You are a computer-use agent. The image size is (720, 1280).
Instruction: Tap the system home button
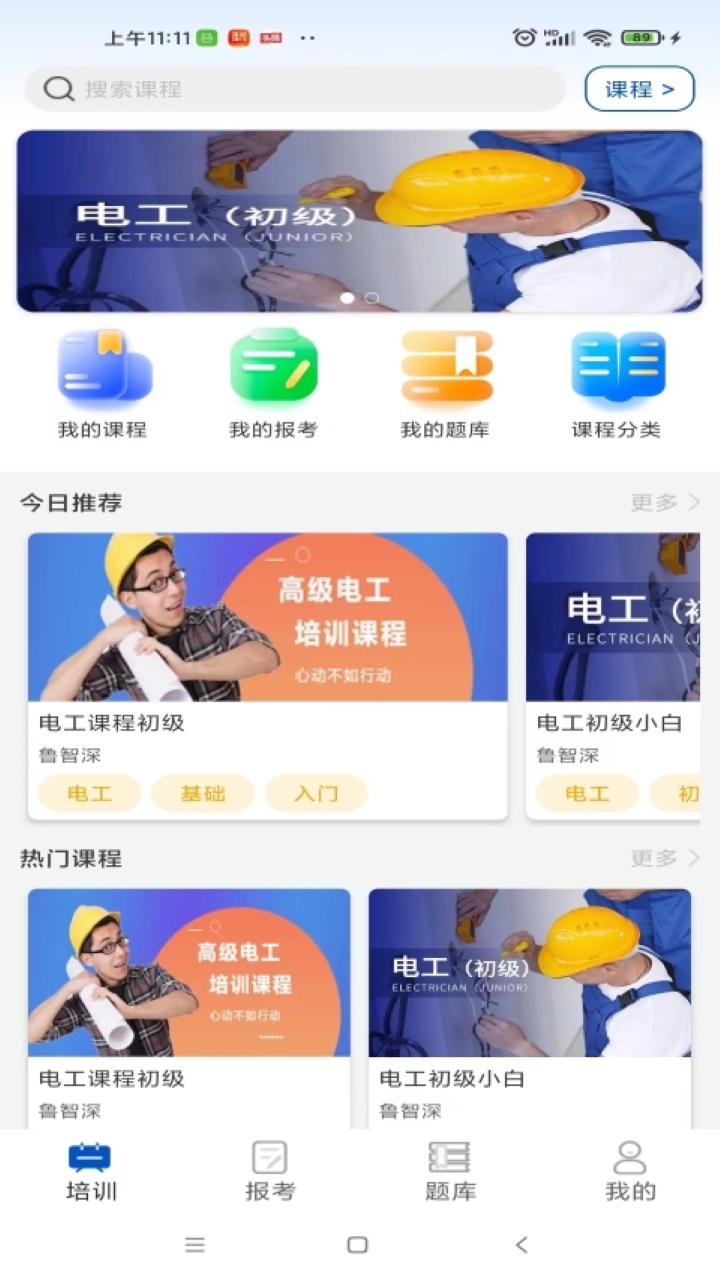click(357, 1245)
